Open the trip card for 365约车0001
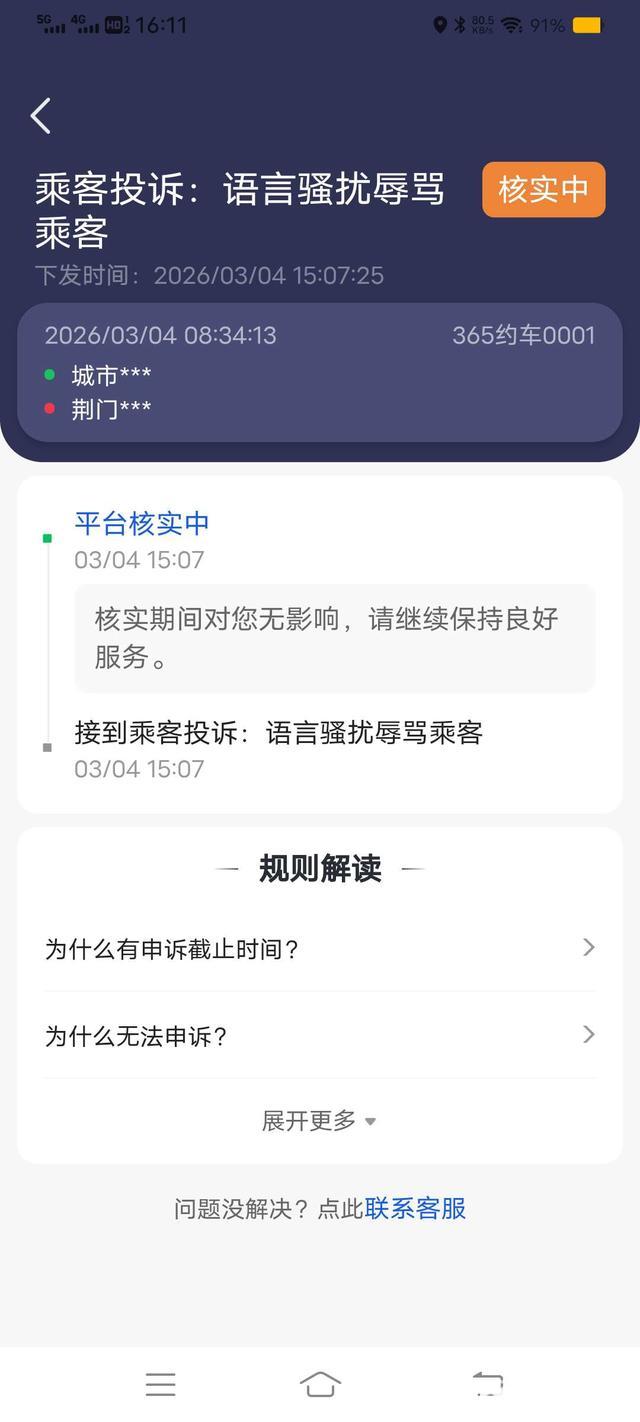Screen dimensions: 640x1422 click(320, 372)
